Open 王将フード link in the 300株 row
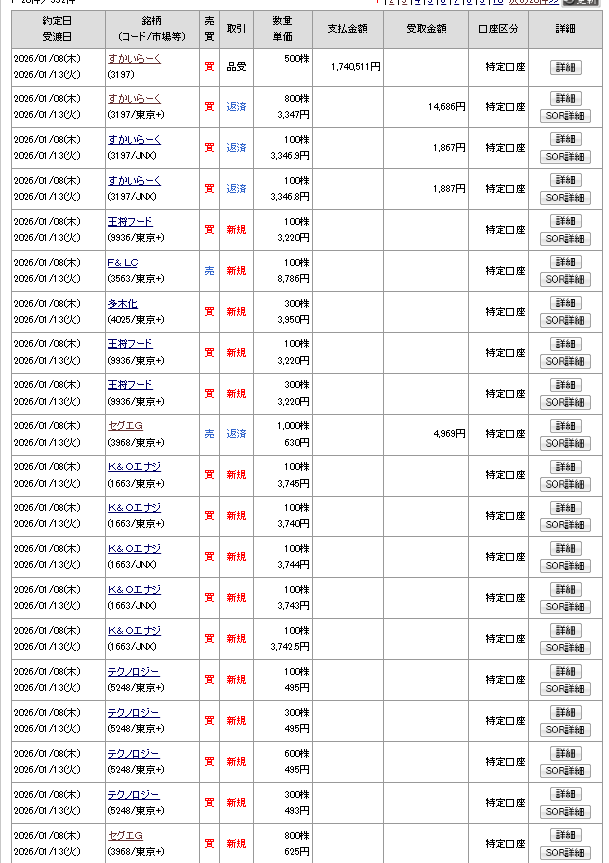Screen dimensions: 609x863 coord(130,385)
